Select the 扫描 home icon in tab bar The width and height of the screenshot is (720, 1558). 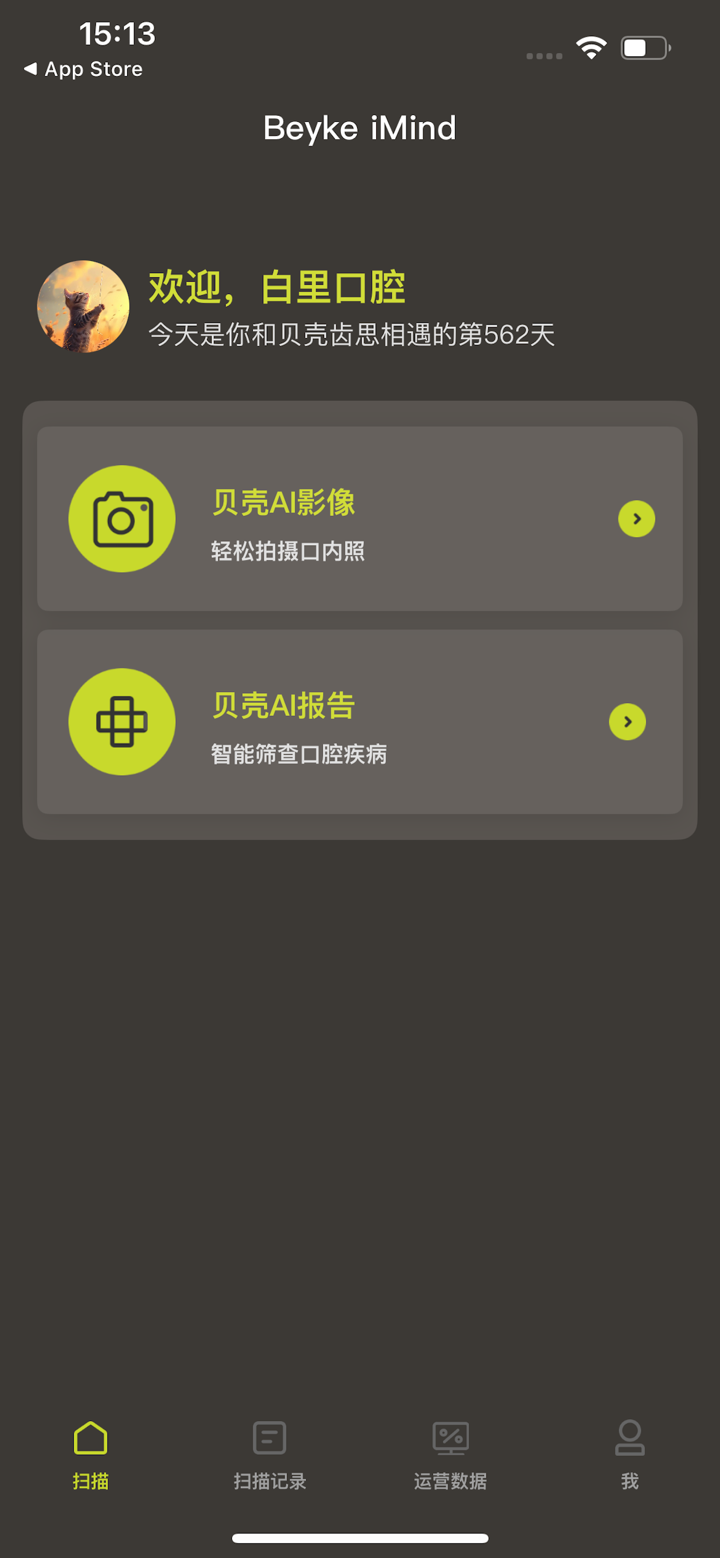point(90,1437)
